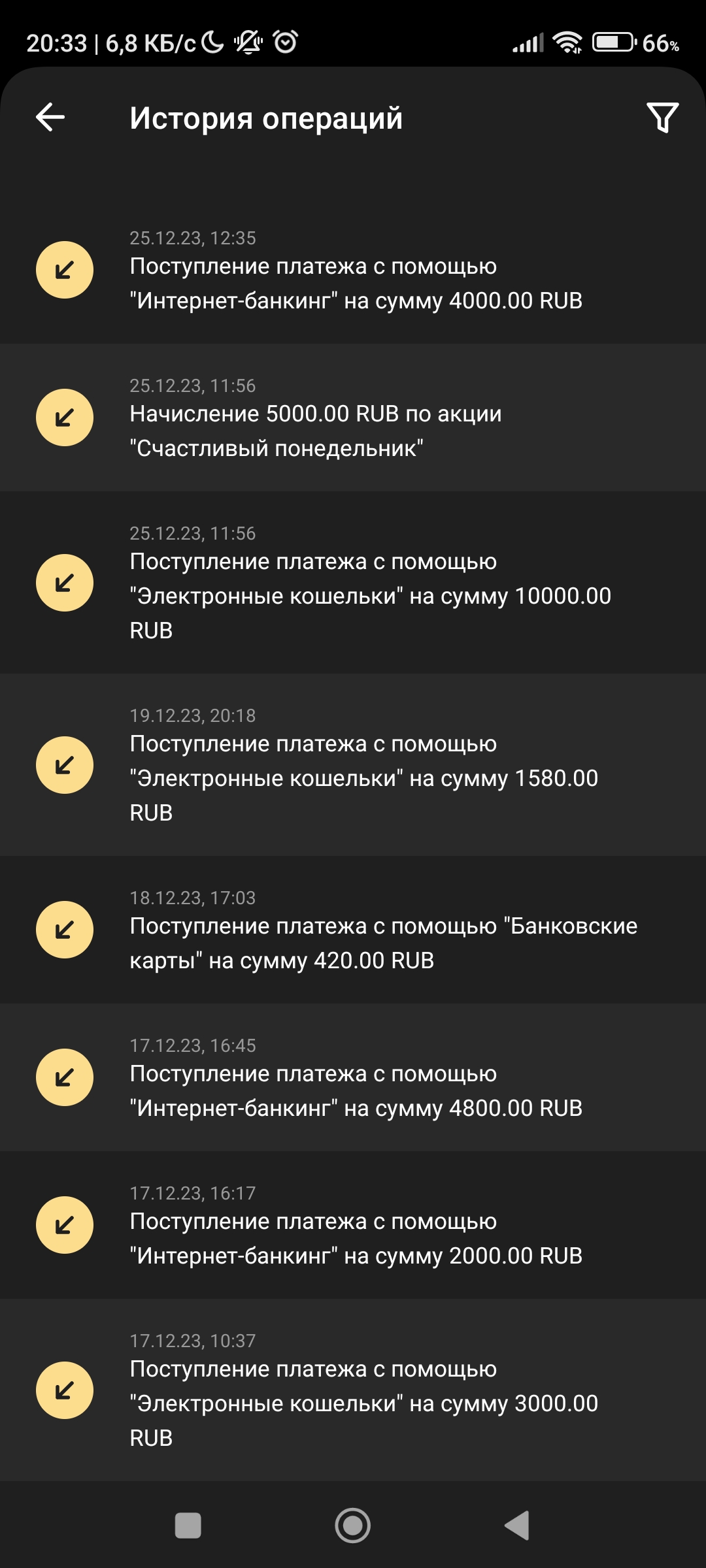
Task: Show recent apps from the navigation bar
Action: [x=188, y=1526]
